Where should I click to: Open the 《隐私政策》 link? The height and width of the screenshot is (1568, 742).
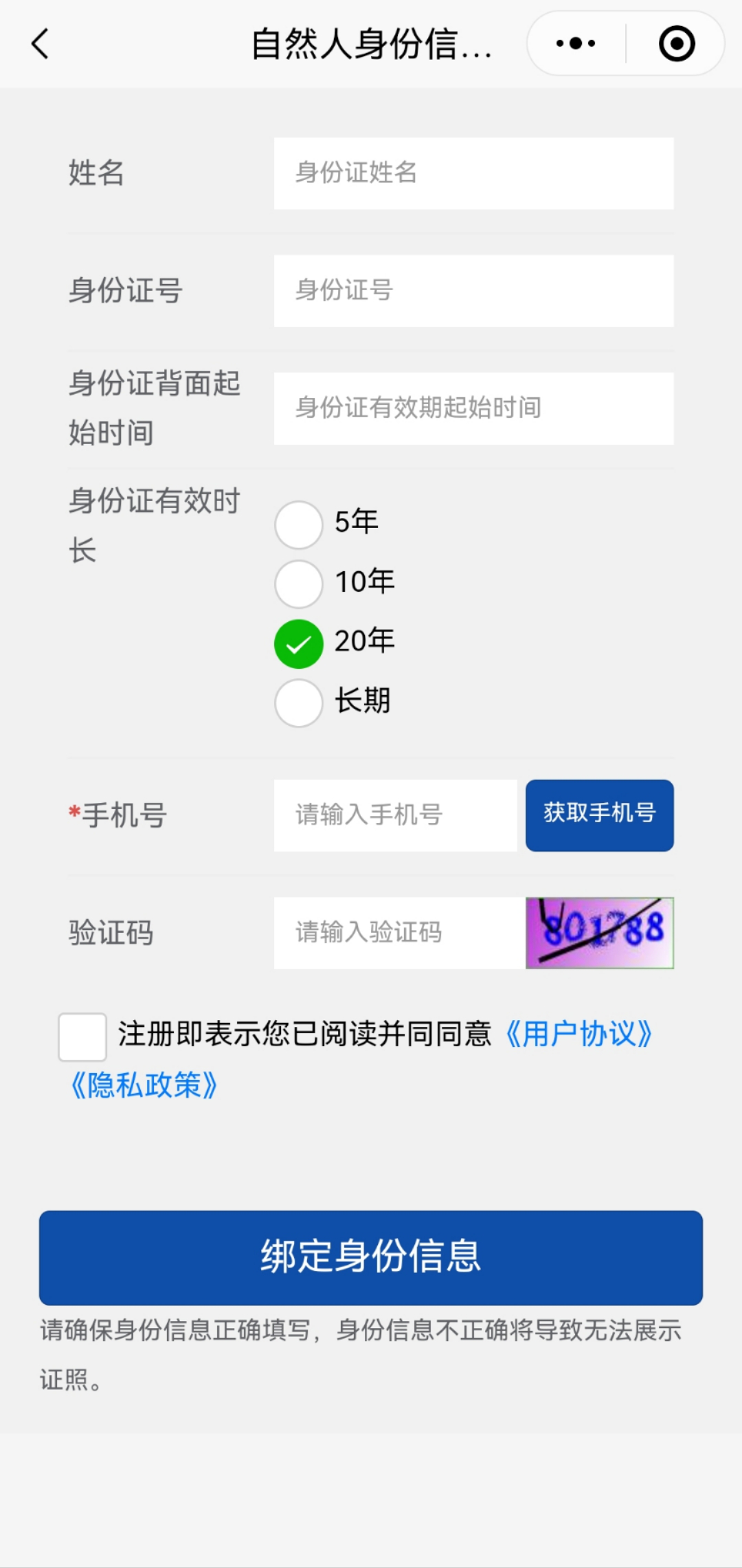(x=144, y=1085)
